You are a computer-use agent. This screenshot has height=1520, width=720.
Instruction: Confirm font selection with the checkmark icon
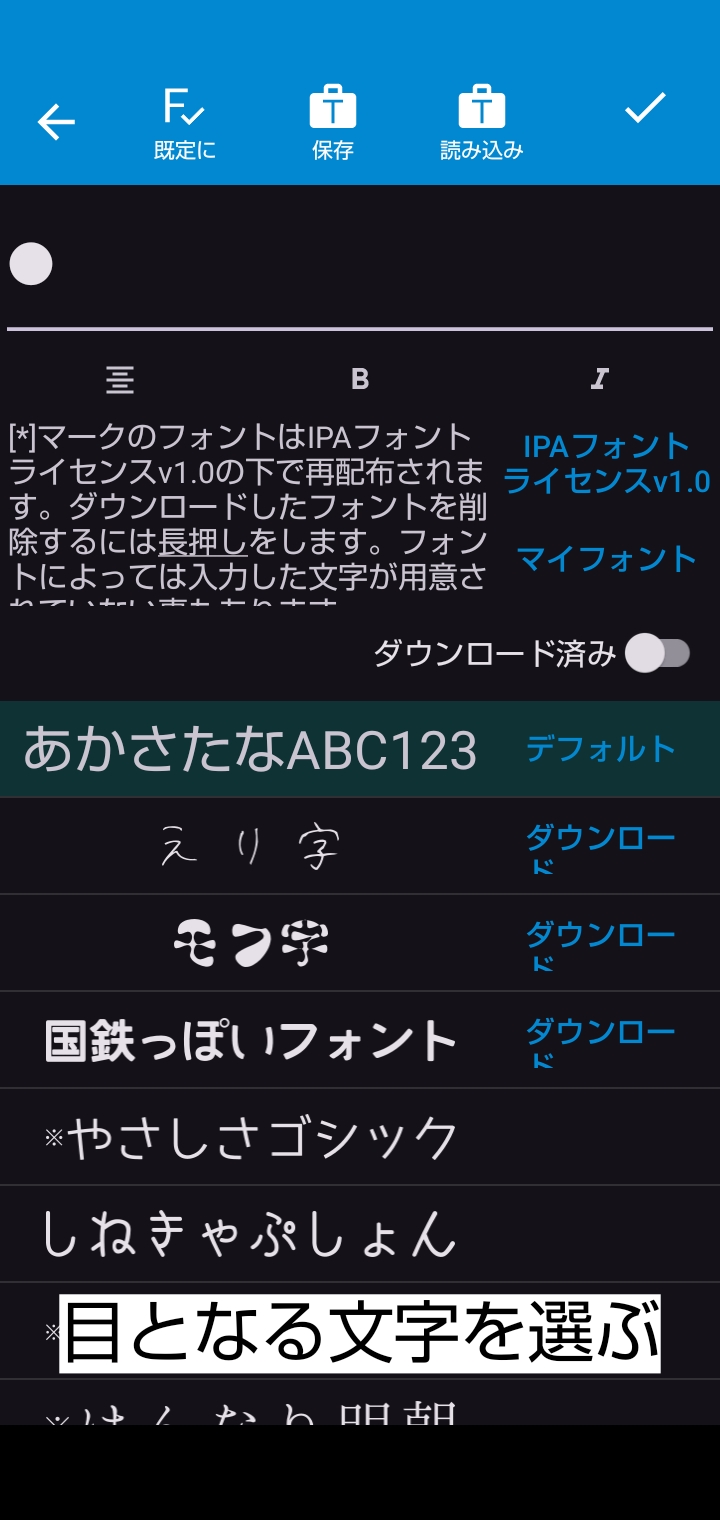point(646,110)
